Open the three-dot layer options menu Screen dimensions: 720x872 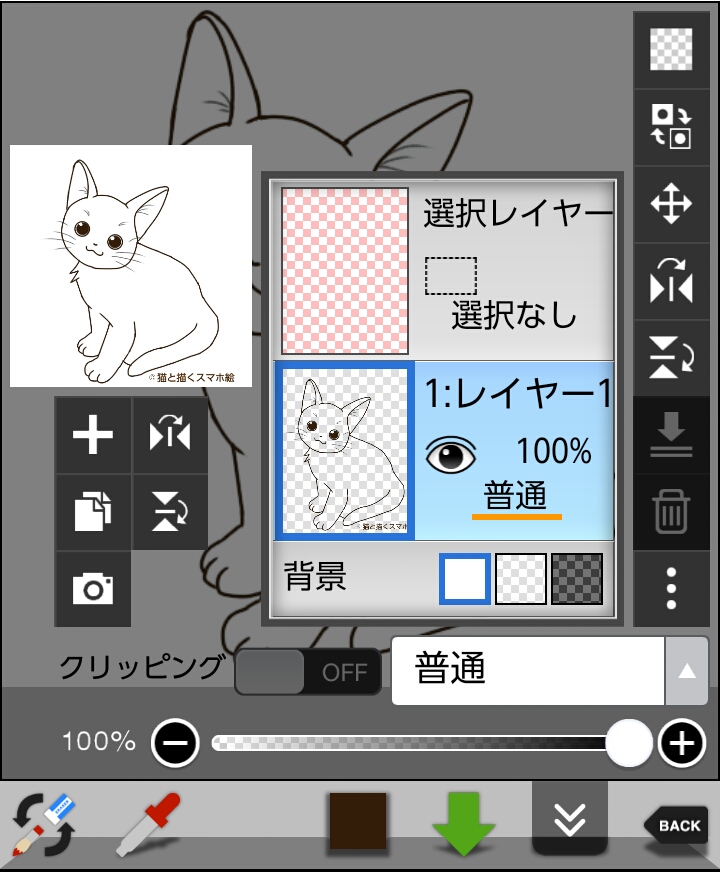(x=671, y=589)
